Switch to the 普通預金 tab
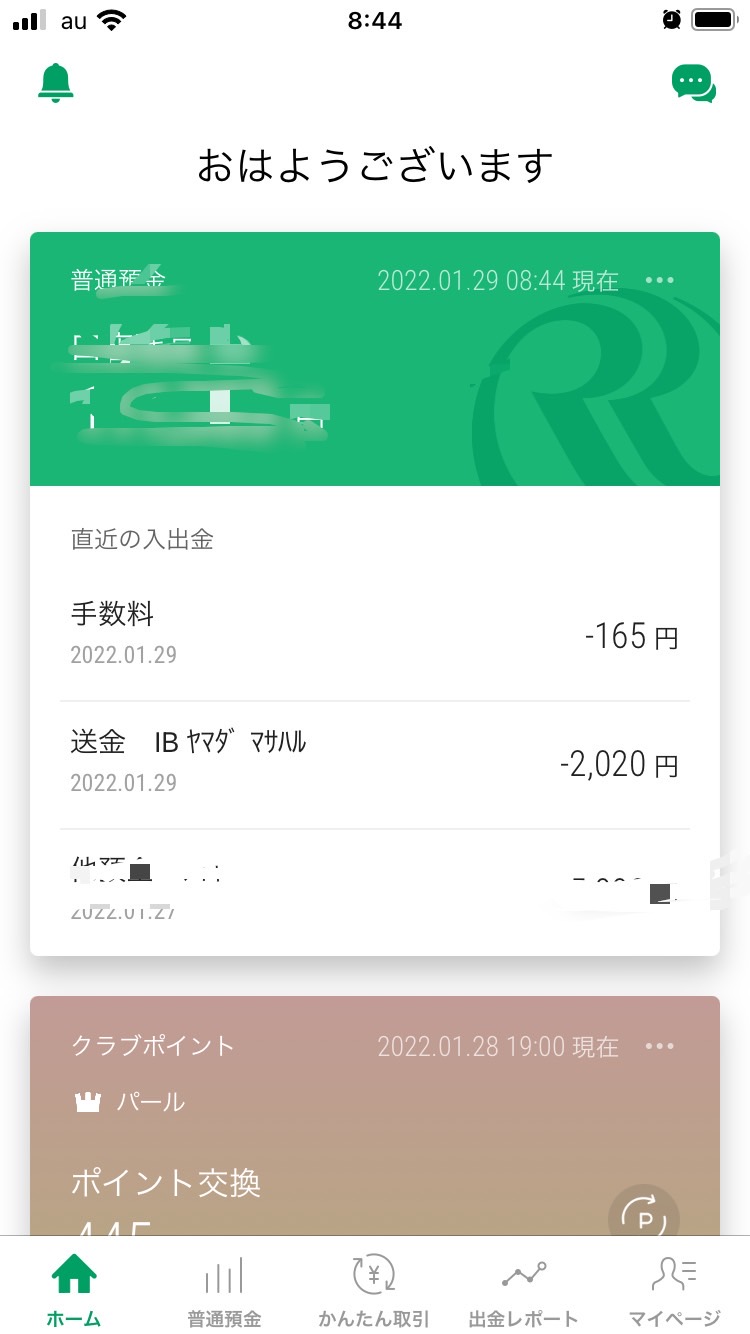Screen dimensions: 750x1334 coord(224,1290)
